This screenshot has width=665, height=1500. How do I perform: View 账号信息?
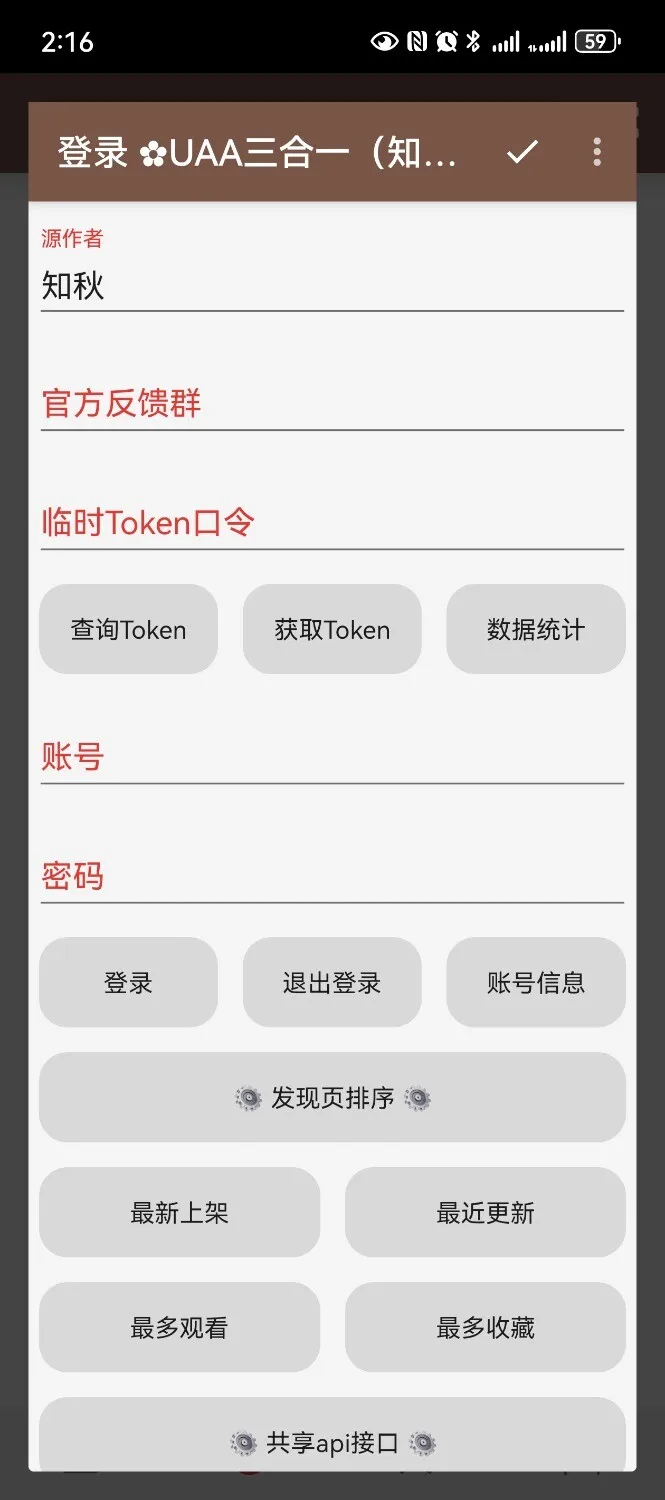point(536,983)
